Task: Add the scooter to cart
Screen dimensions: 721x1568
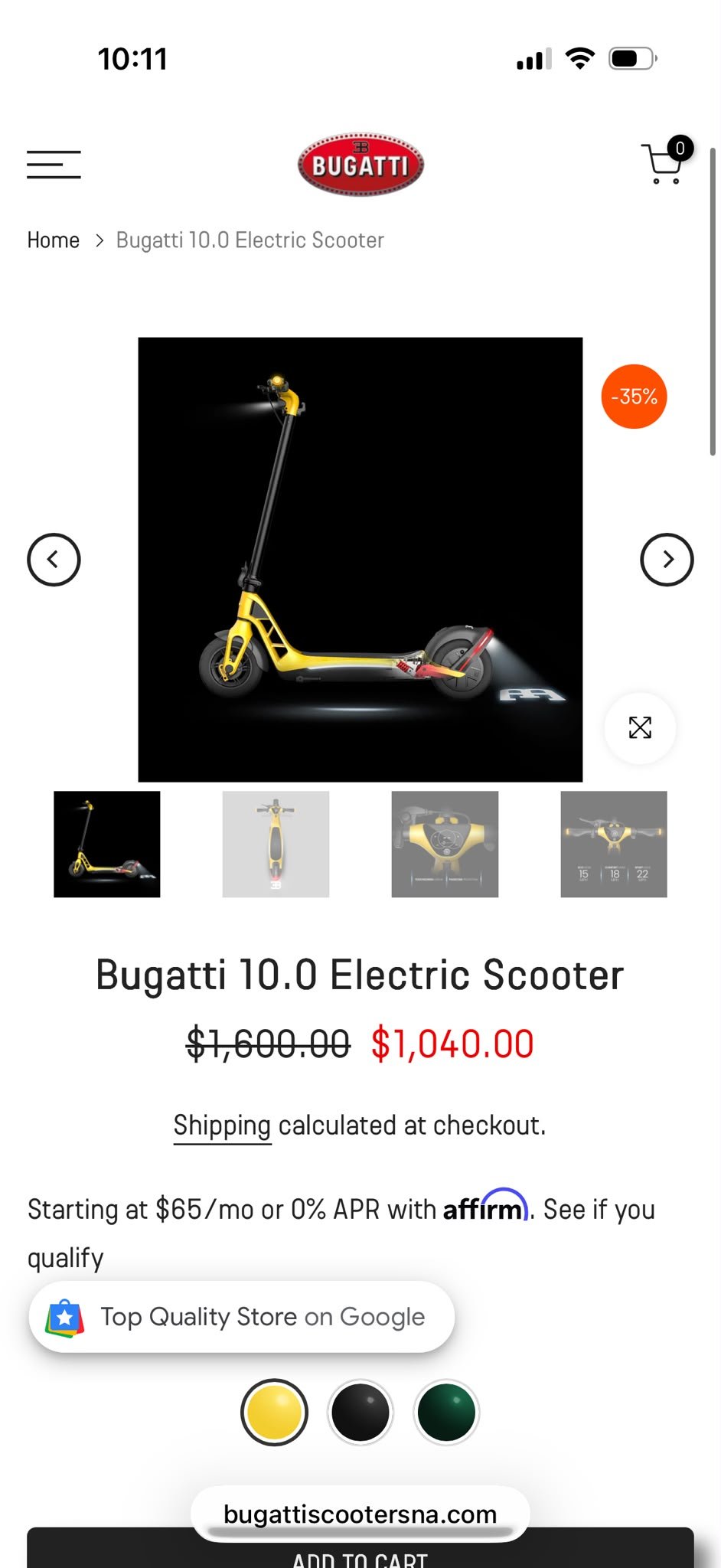Action: pos(360,1550)
